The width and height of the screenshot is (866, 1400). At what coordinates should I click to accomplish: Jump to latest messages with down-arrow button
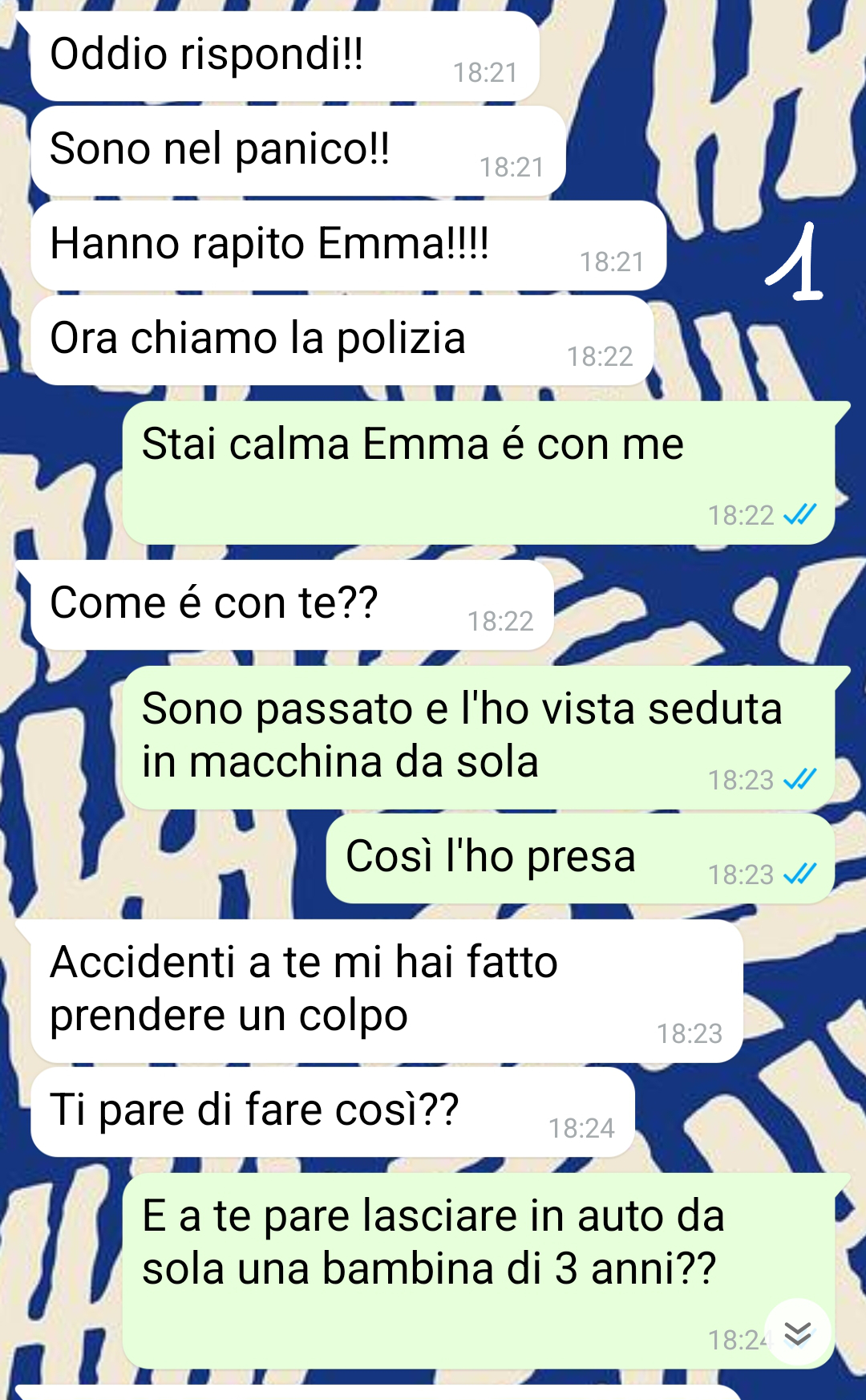798,1333
